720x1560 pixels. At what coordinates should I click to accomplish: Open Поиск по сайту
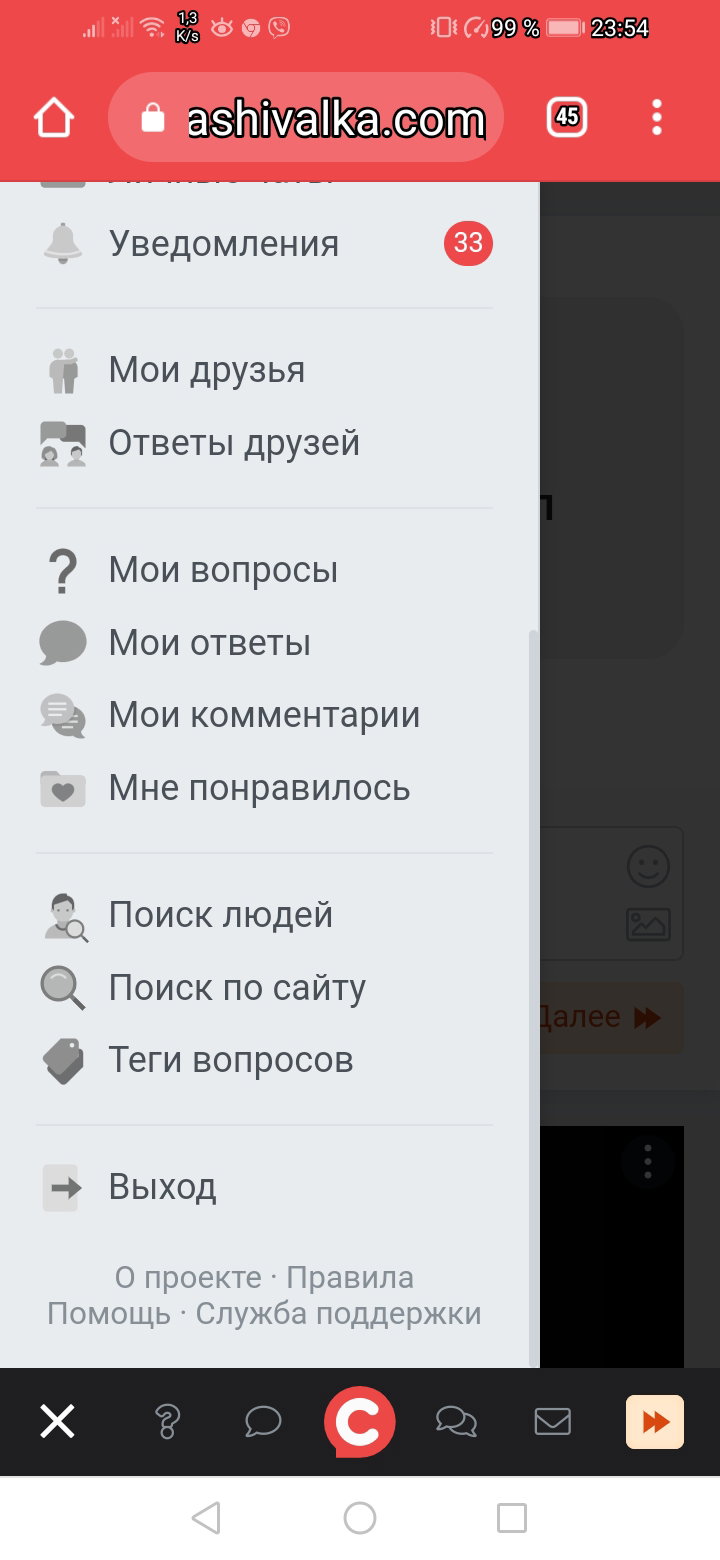[264, 988]
